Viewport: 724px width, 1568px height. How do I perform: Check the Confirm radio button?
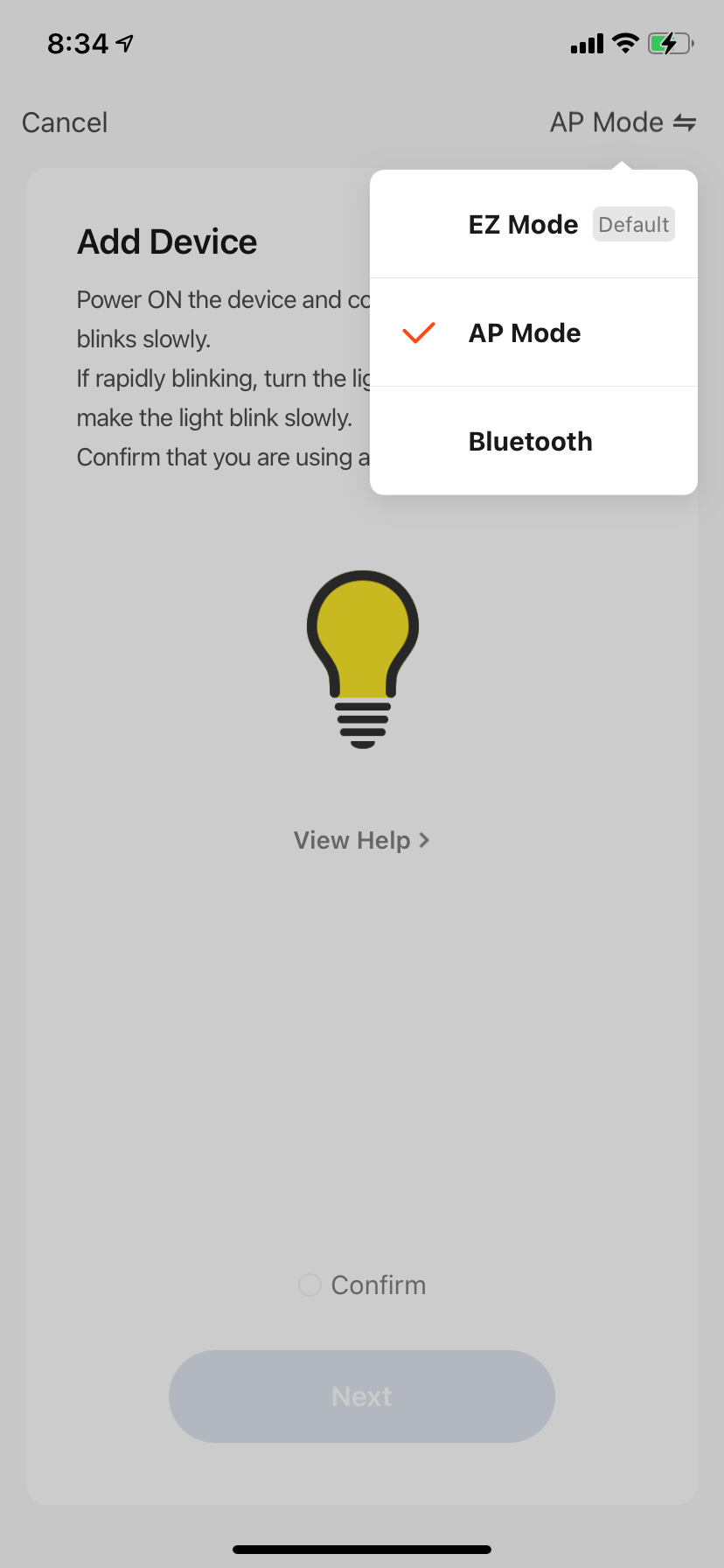(x=310, y=1285)
